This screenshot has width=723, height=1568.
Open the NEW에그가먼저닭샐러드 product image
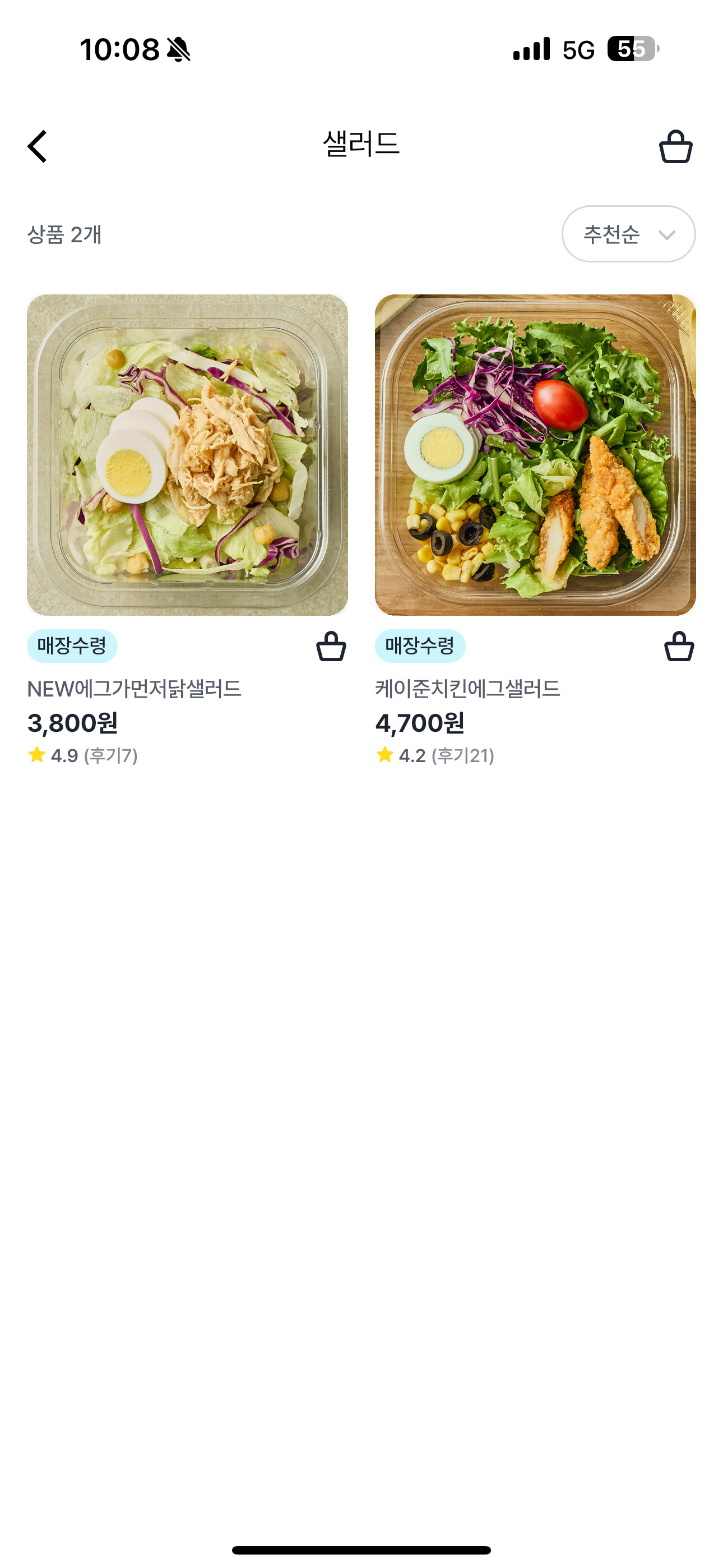pyautogui.click(x=187, y=455)
